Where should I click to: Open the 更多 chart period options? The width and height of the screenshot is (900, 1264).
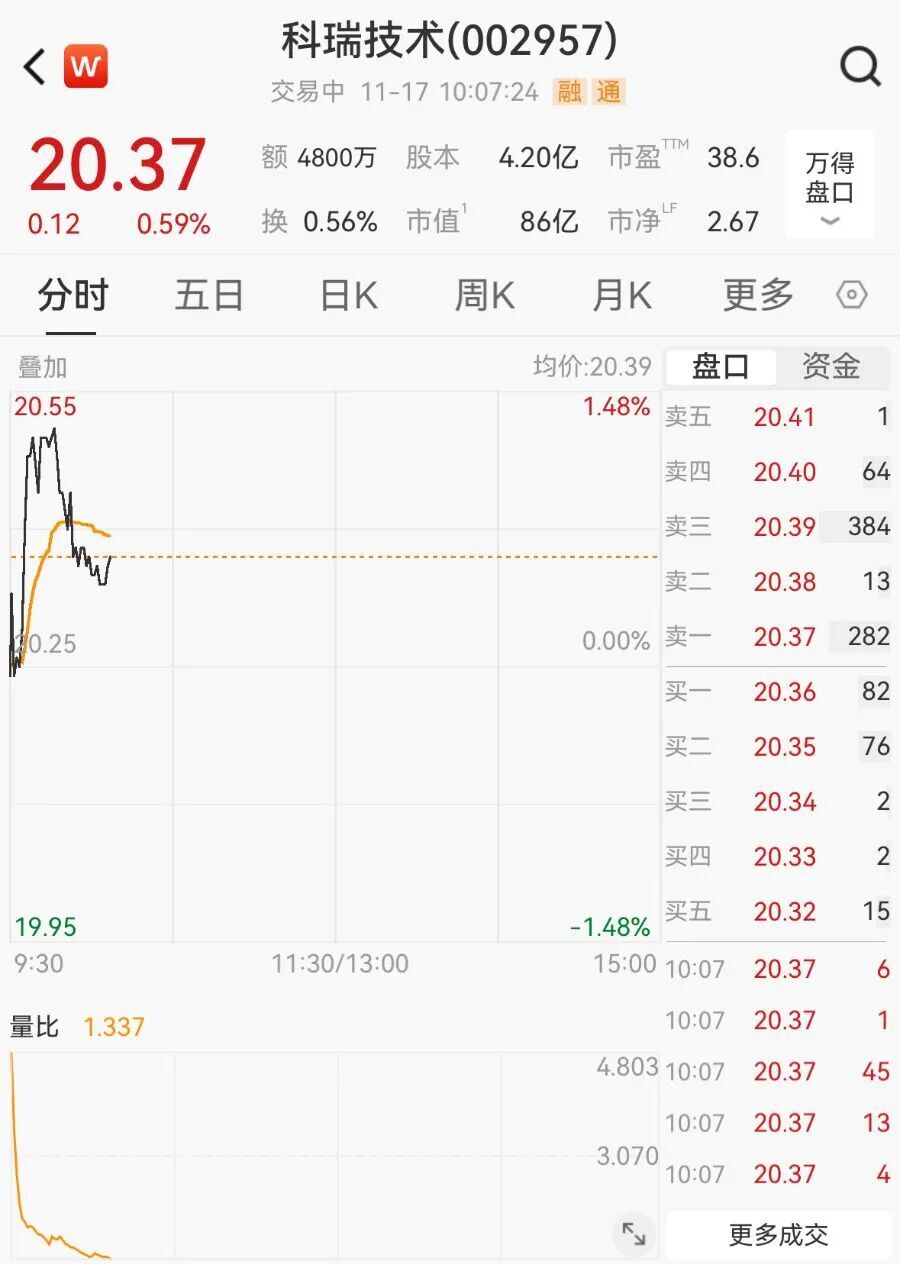coord(758,296)
